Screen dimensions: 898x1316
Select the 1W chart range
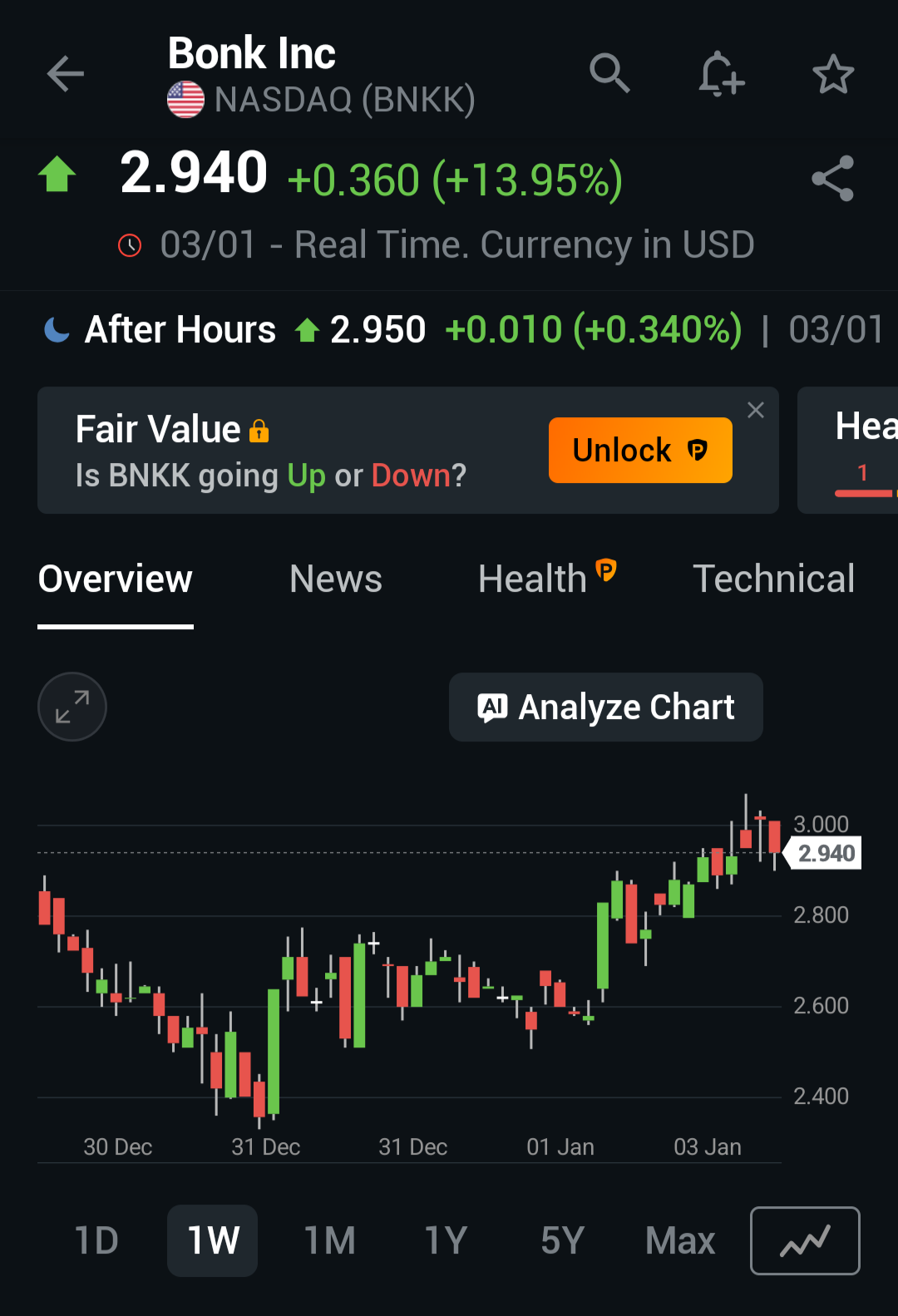213,1240
